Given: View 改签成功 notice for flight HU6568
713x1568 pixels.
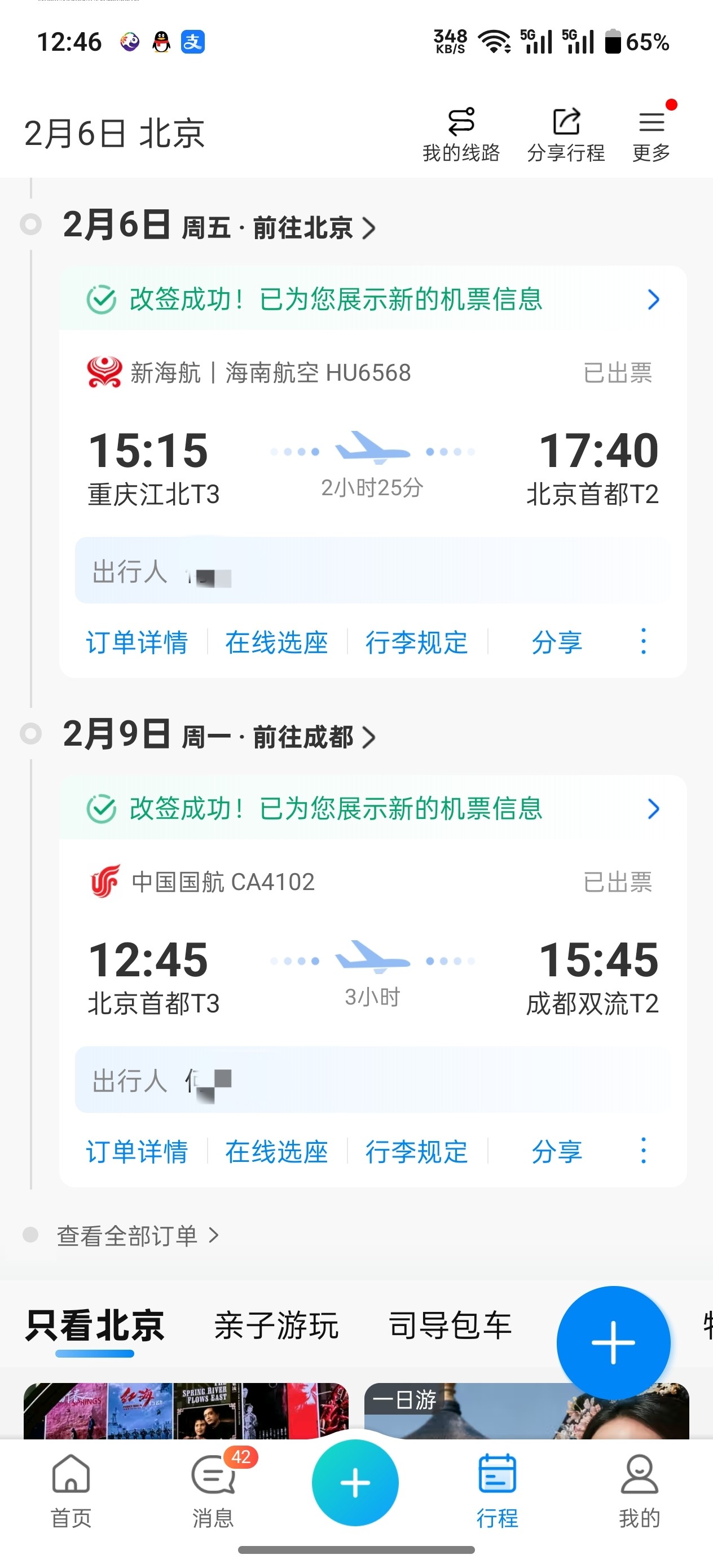Looking at the screenshot, I should click(x=373, y=299).
